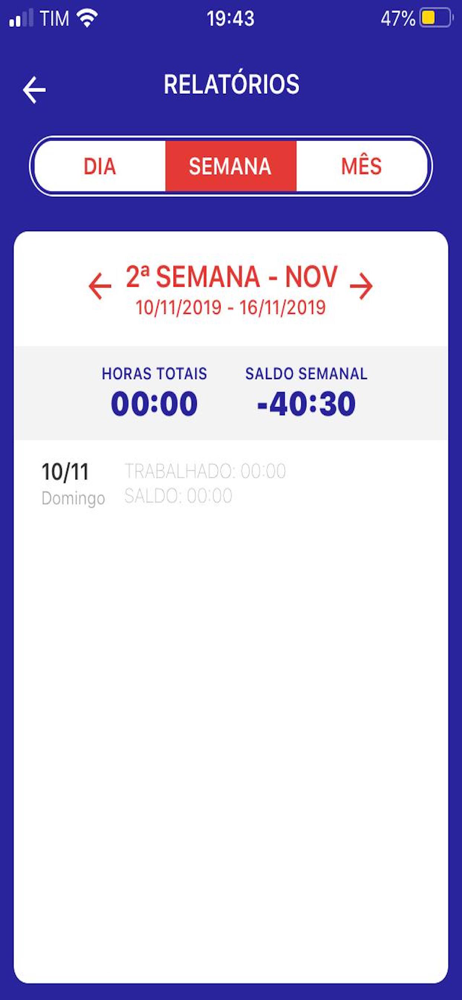Switch to the DIA tab
Image resolution: width=462 pixels, height=1000 pixels.
point(100,166)
